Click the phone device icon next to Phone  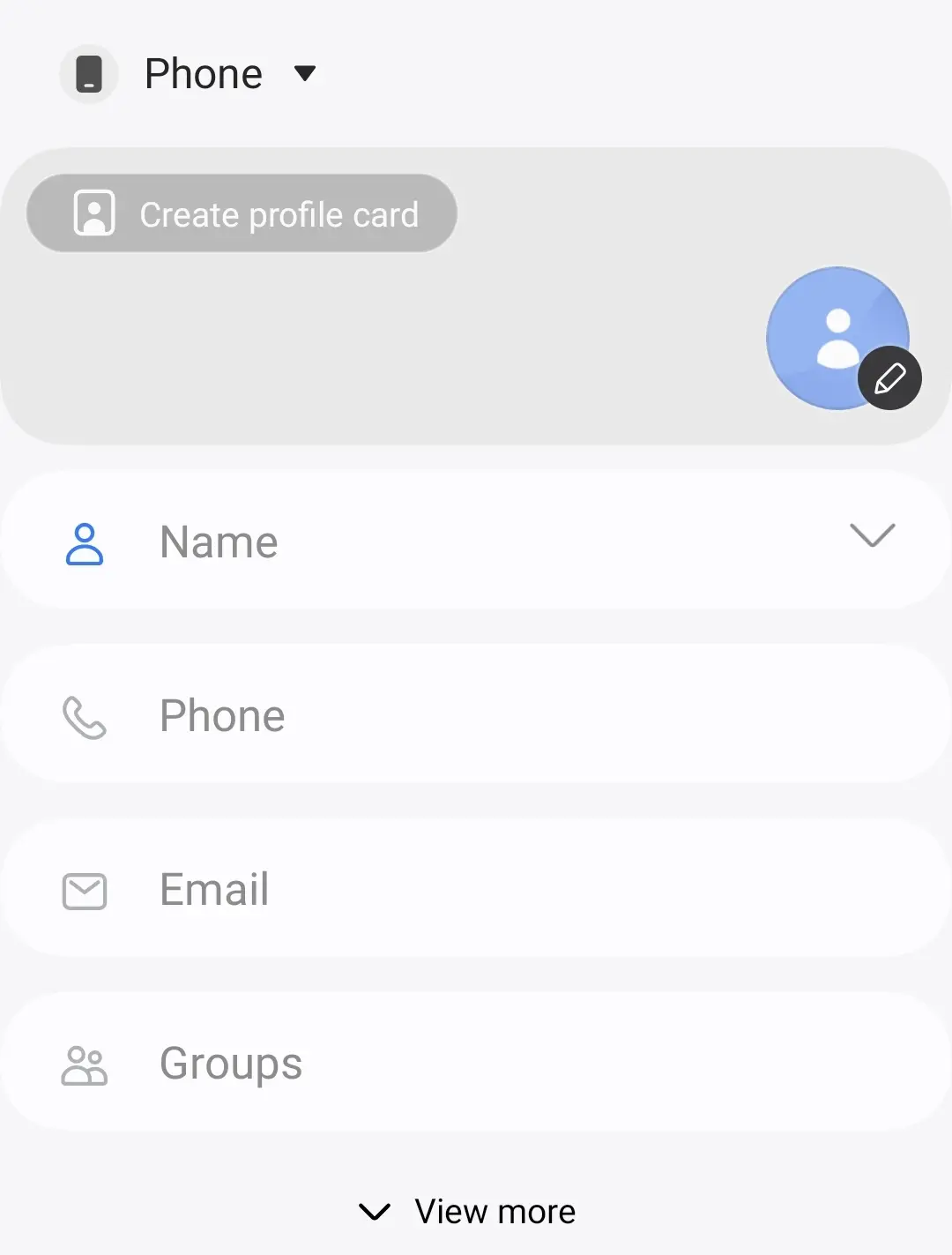(x=88, y=74)
